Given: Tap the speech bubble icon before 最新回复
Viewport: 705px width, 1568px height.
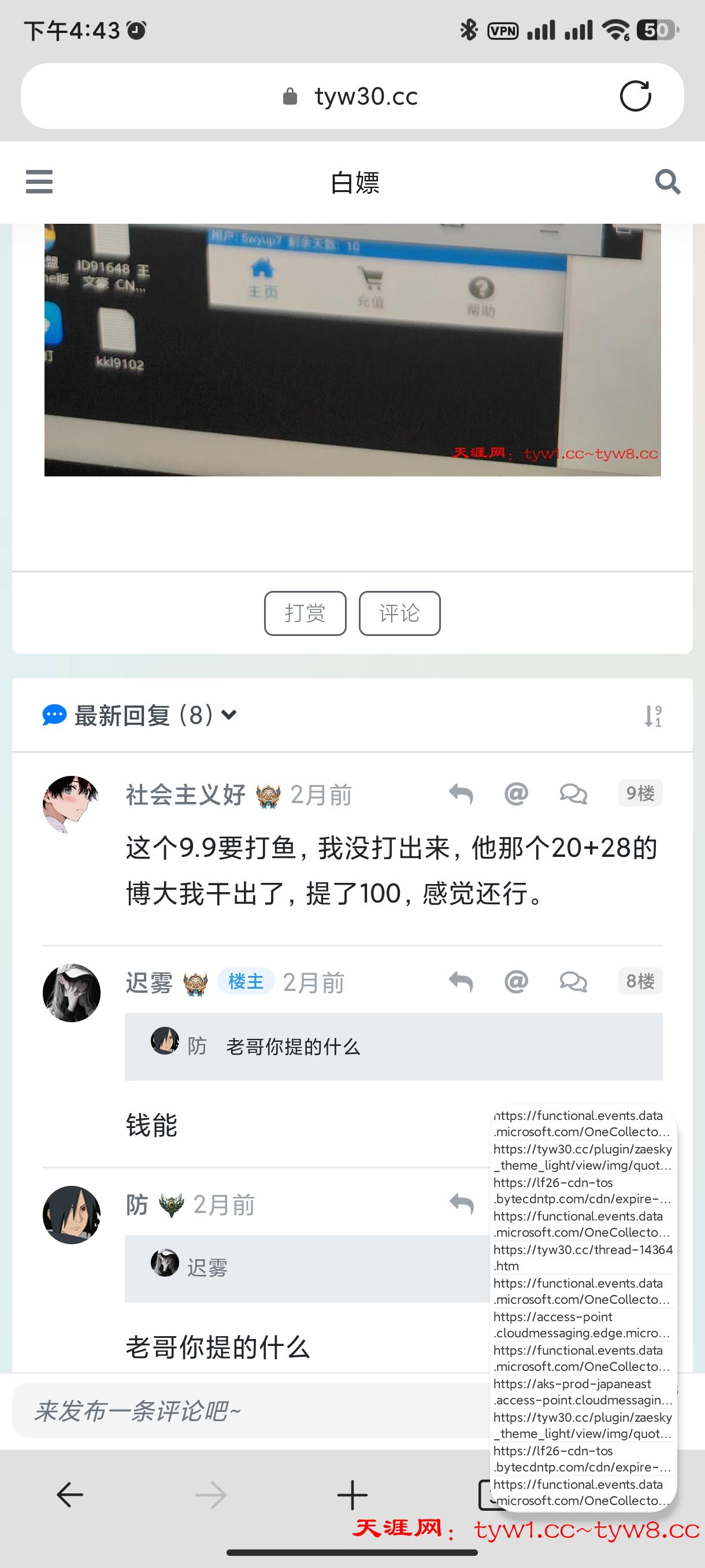Looking at the screenshot, I should 54,715.
